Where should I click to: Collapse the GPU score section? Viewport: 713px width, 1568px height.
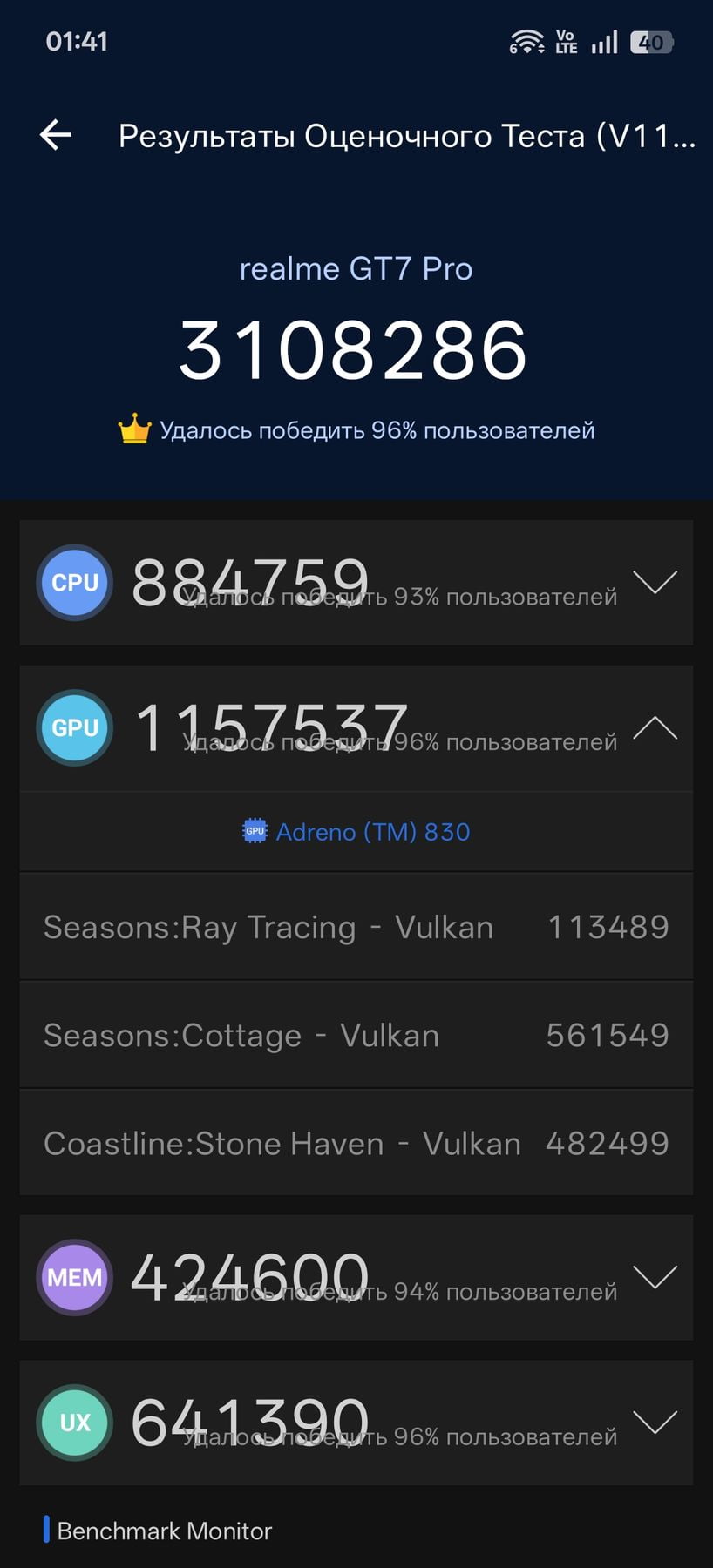(655, 727)
